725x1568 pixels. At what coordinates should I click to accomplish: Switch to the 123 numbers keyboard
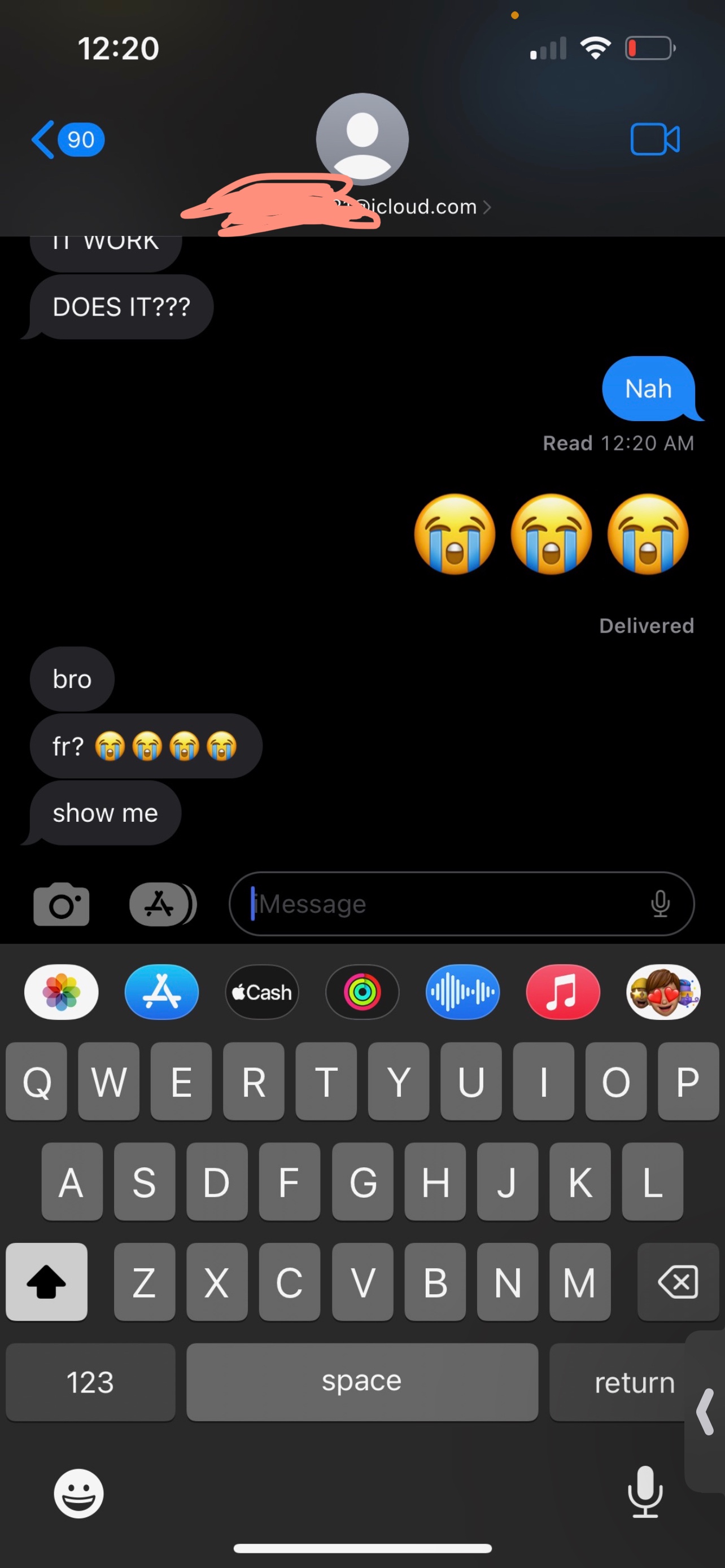coord(91,1382)
